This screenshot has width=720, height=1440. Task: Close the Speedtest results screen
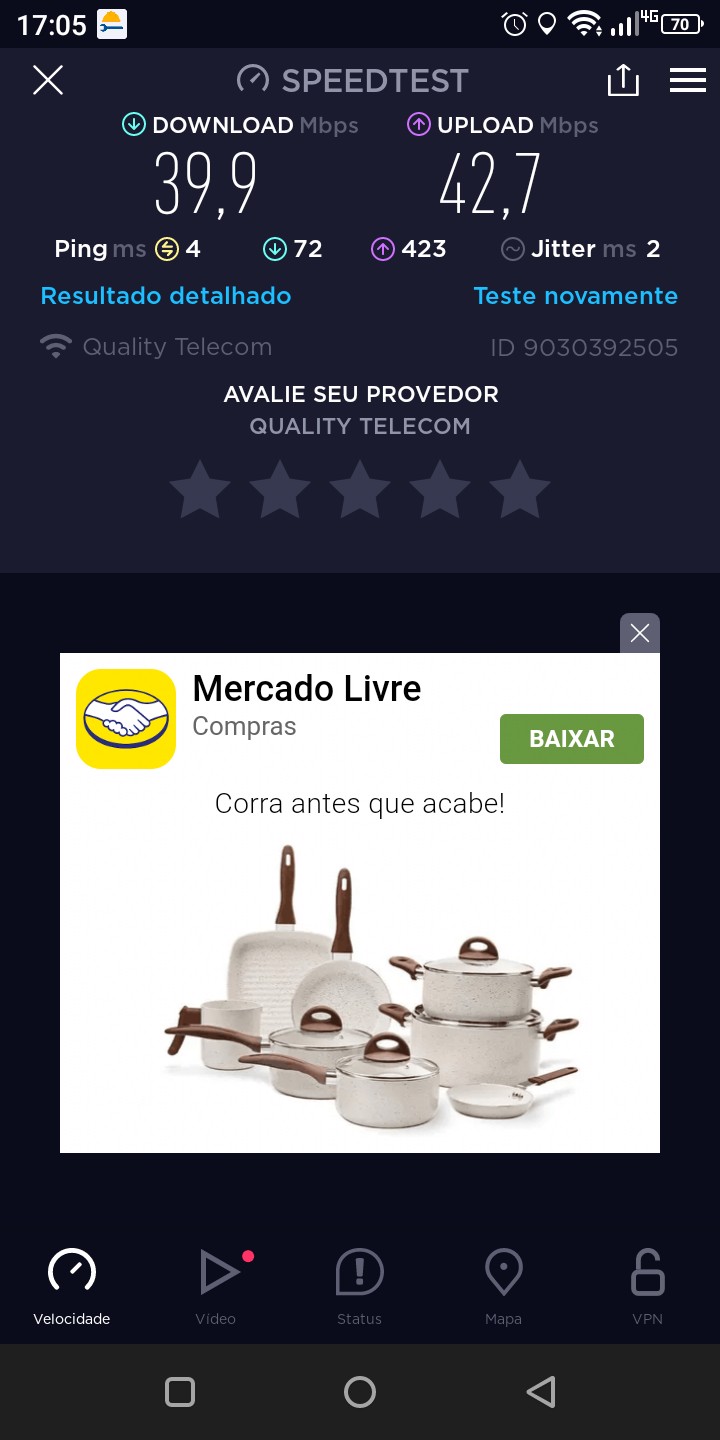[x=48, y=80]
